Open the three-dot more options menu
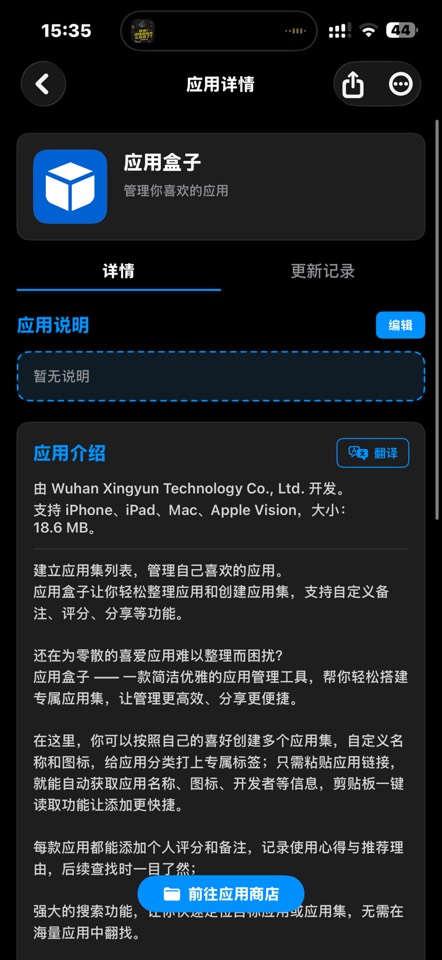Viewport: 442px width, 960px height. pyautogui.click(x=400, y=84)
